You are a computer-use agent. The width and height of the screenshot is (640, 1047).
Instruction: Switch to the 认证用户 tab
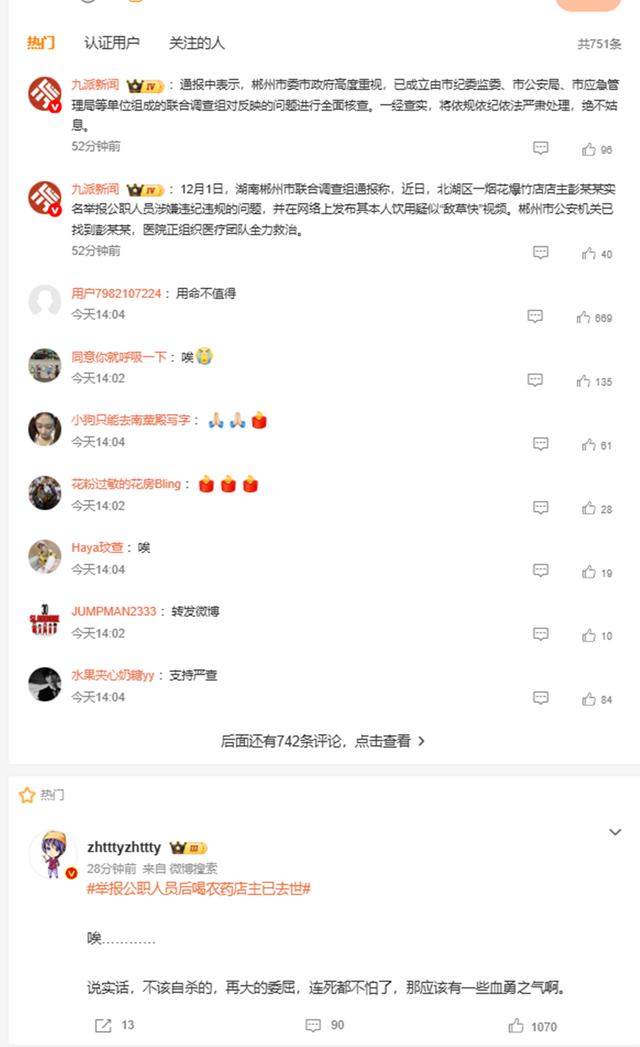112,43
